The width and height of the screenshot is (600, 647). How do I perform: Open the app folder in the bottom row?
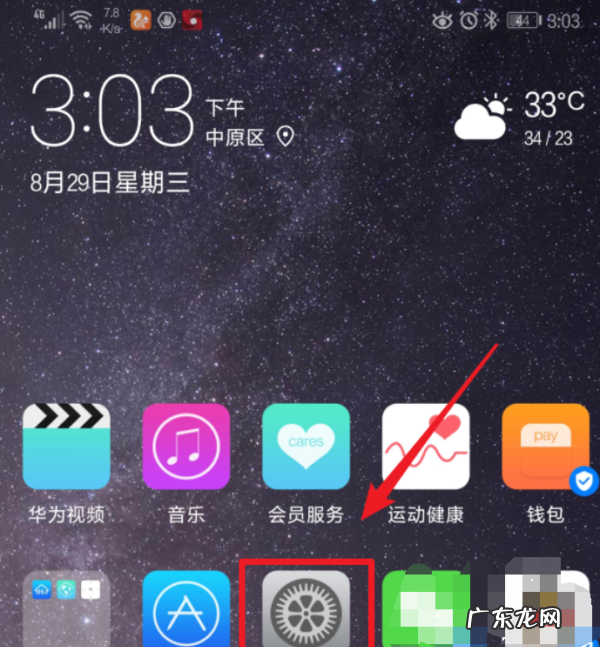[x=66, y=612]
